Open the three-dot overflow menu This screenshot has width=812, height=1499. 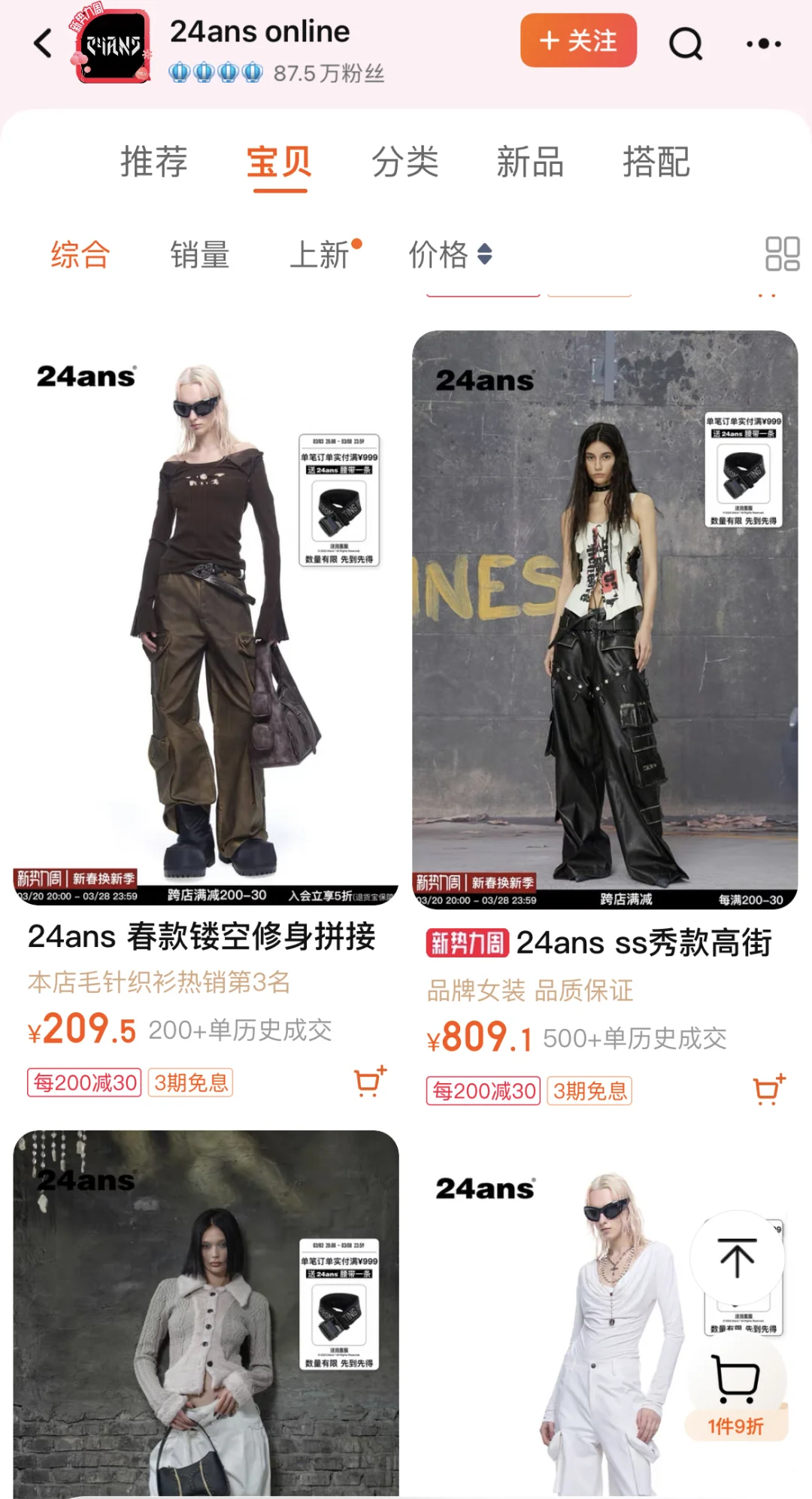click(x=763, y=44)
